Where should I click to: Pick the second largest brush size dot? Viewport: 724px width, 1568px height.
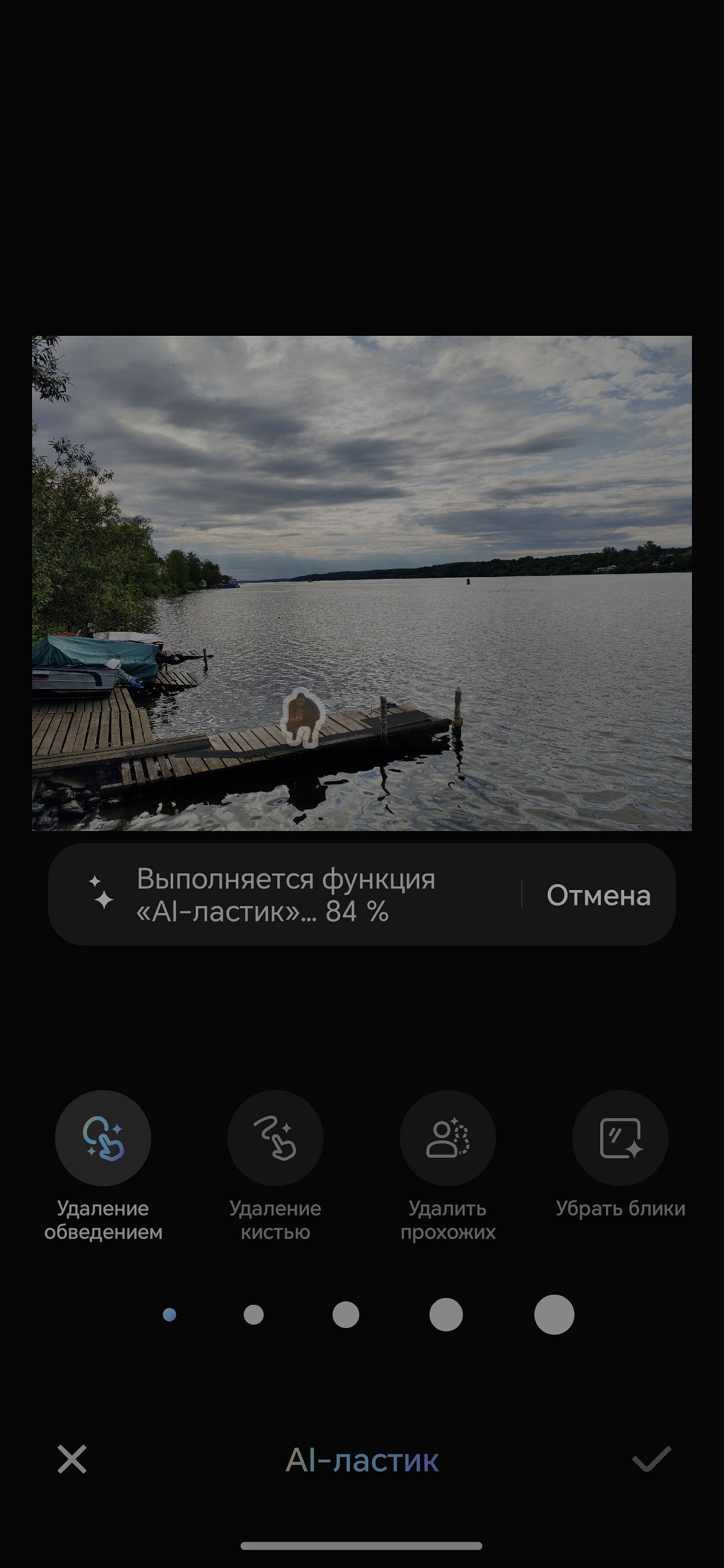click(446, 1315)
